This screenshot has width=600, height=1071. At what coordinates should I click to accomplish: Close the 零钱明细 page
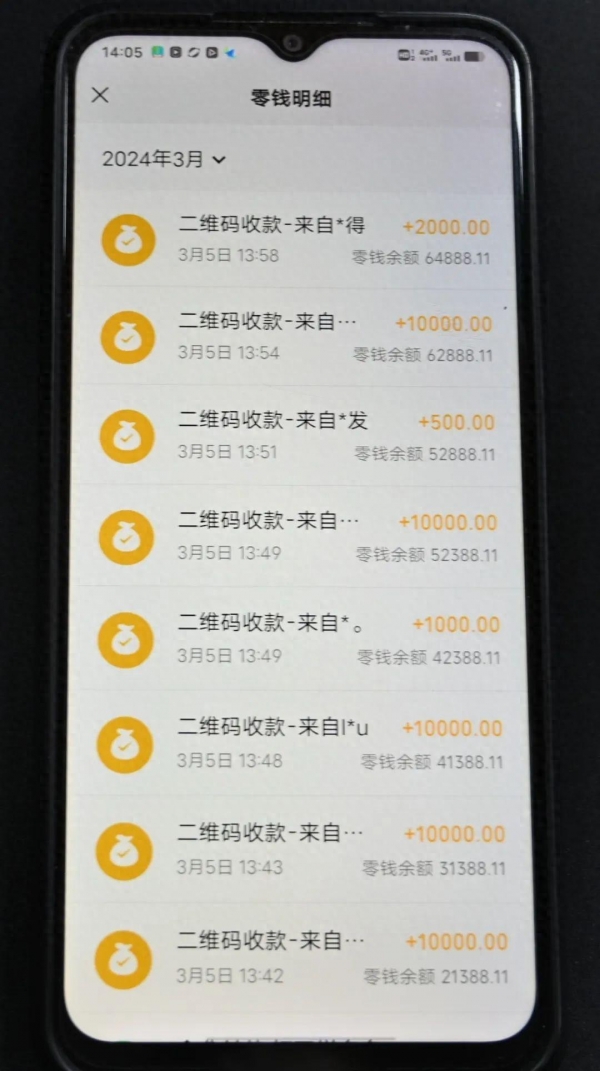pyautogui.click(x=100, y=96)
